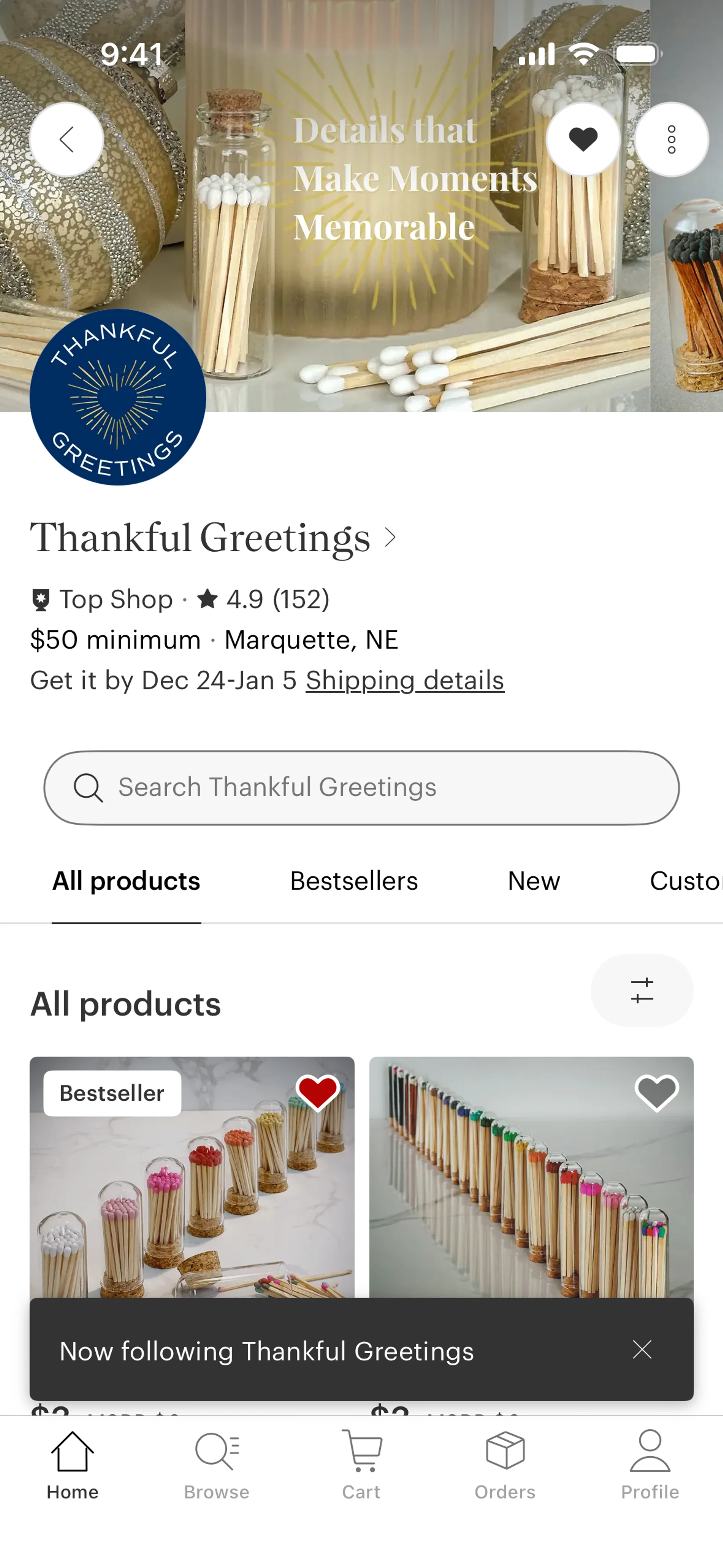Open the three-dot overflow menu

671,139
